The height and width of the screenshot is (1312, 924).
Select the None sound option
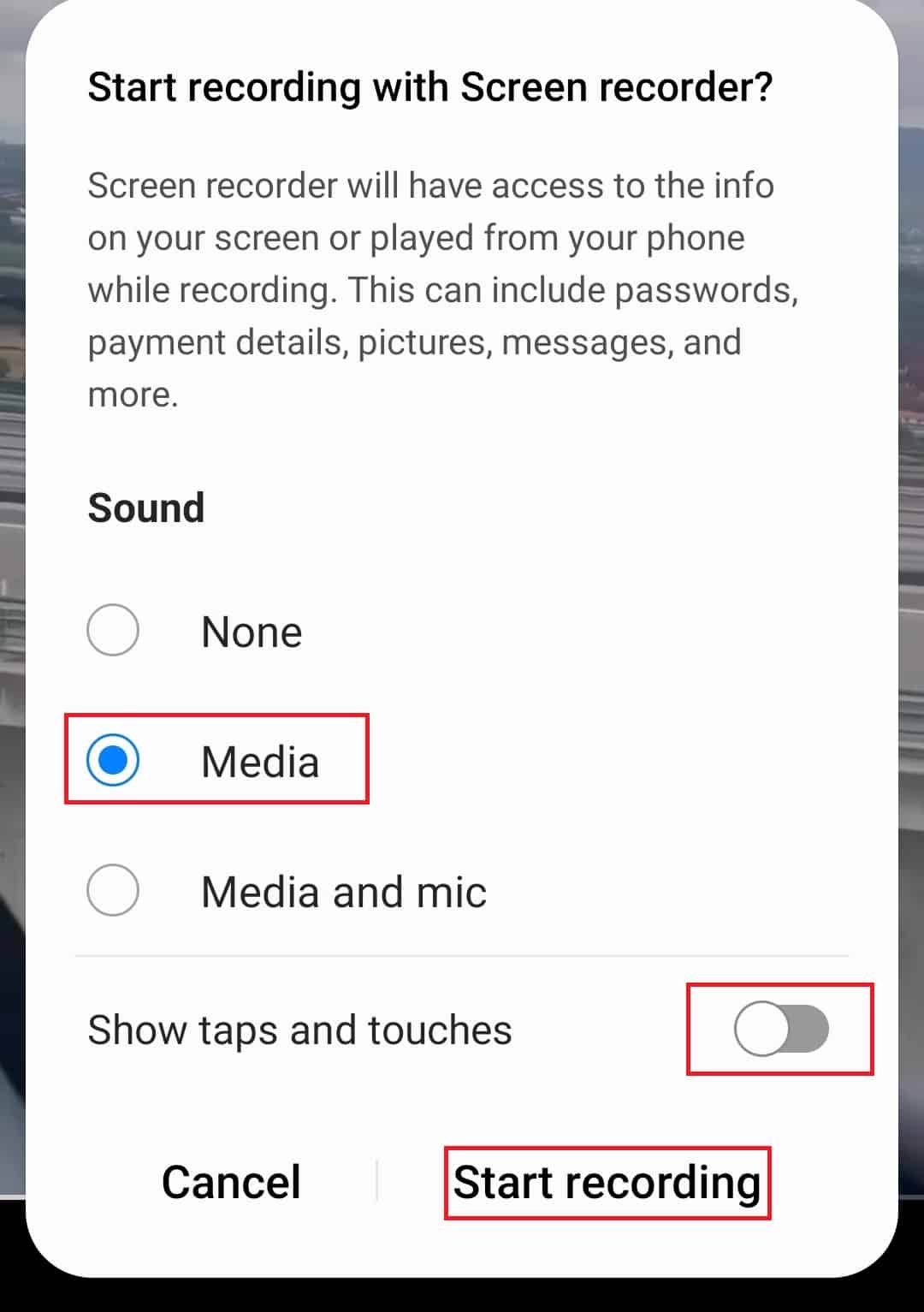[x=113, y=631]
